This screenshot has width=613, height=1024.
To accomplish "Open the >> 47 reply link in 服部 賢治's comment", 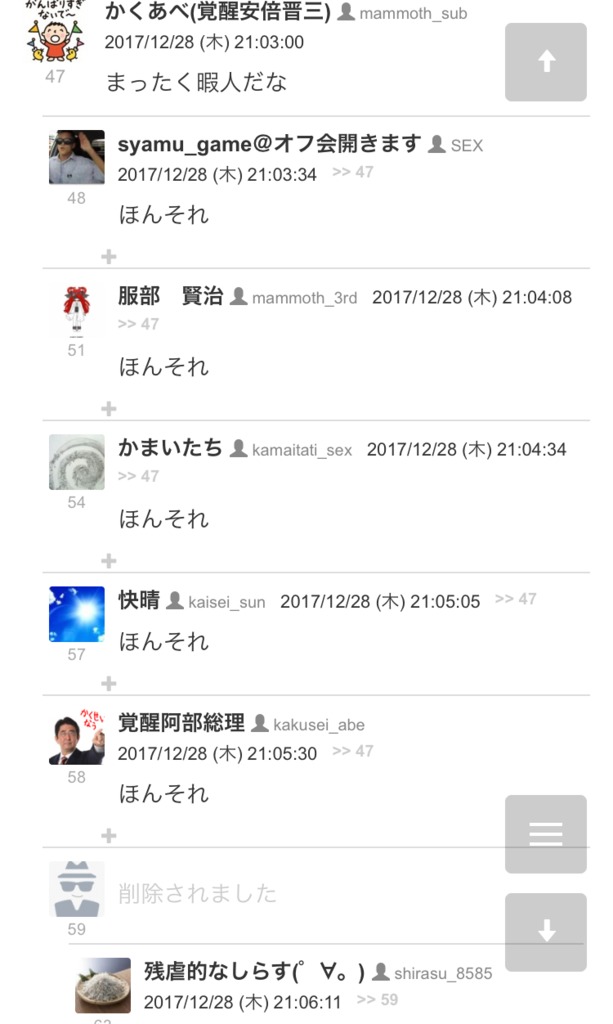I will coord(138,325).
